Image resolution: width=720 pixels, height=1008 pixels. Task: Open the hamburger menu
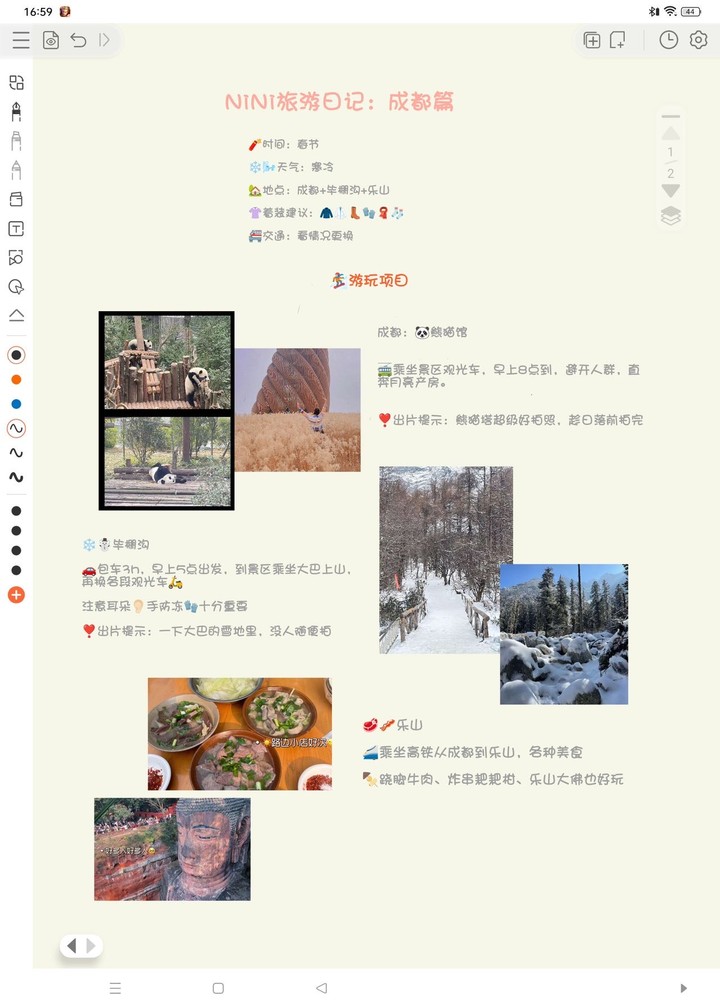point(21,40)
